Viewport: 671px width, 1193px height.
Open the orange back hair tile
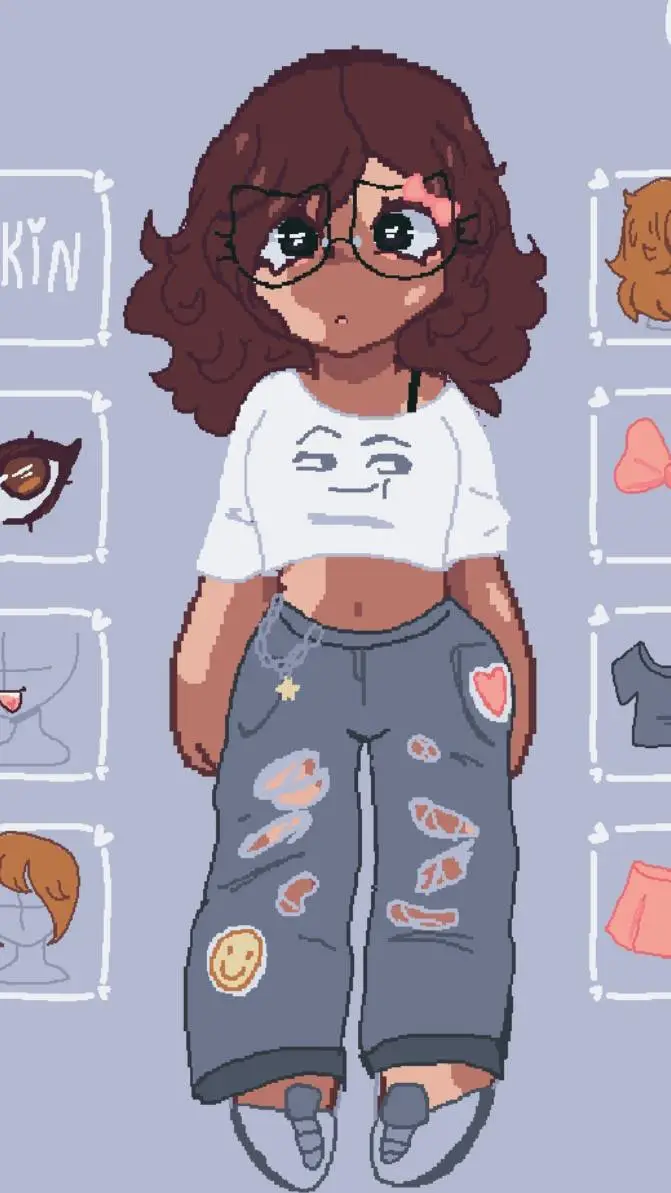636,258
